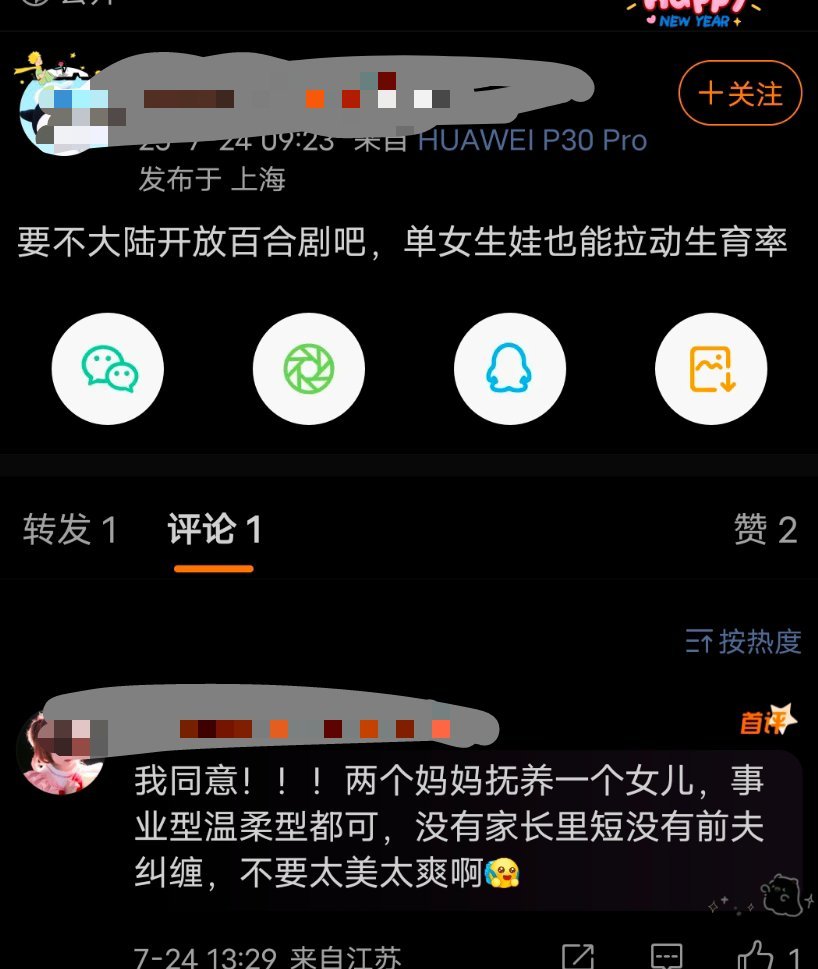Follow the post author with 关注
This screenshot has width=818, height=969.
click(x=740, y=94)
